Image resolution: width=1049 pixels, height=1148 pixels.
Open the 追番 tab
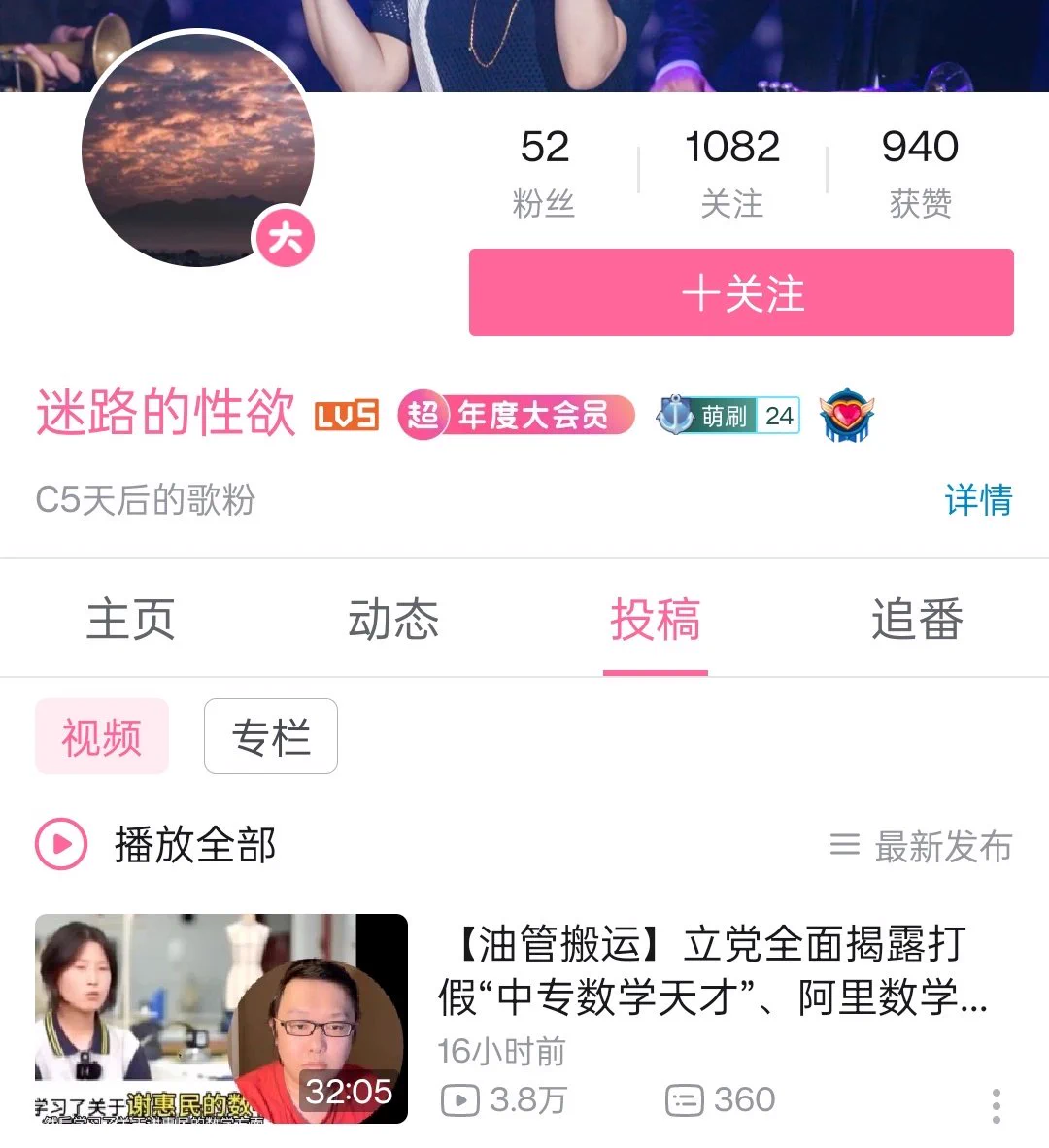click(916, 620)
